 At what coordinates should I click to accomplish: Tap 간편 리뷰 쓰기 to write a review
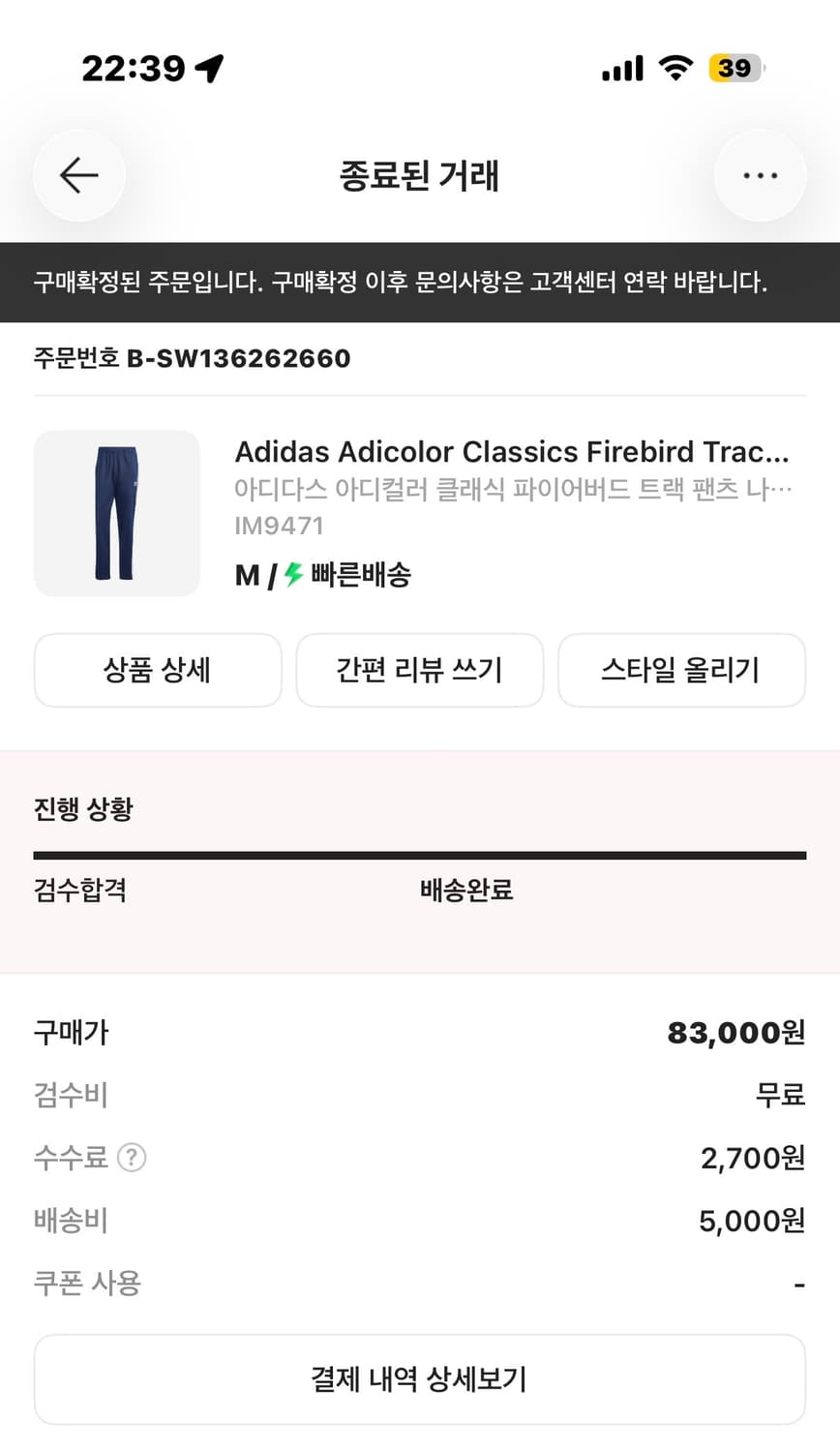coord(419,670)
